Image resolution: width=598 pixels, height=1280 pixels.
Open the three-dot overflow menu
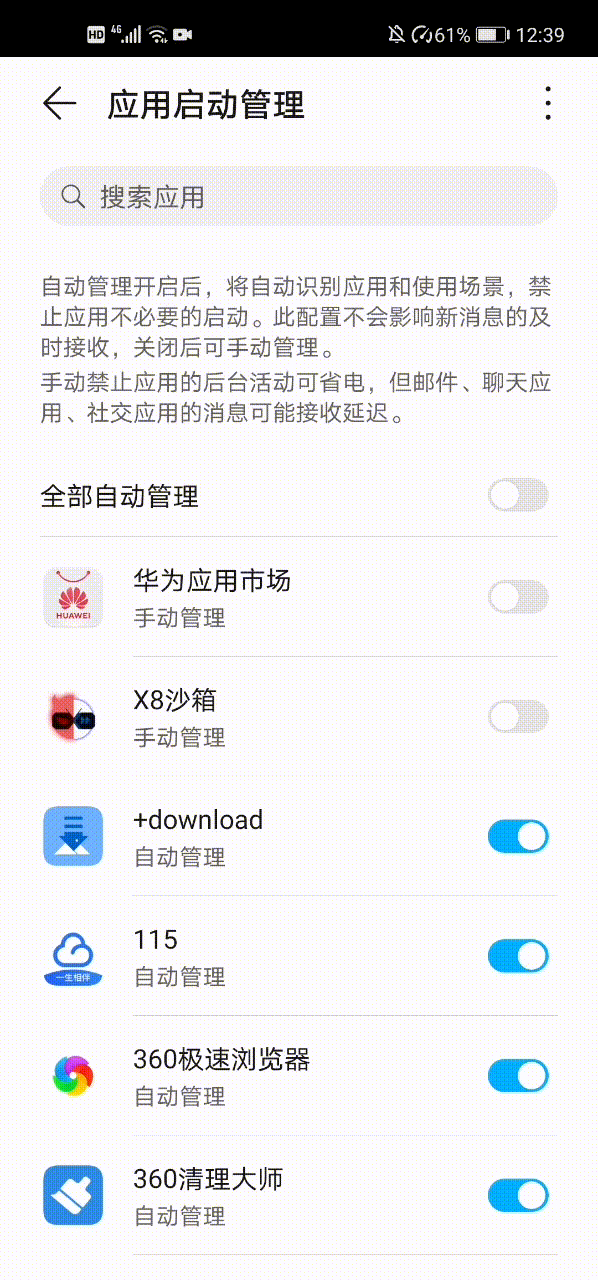[x=547, y=104]
